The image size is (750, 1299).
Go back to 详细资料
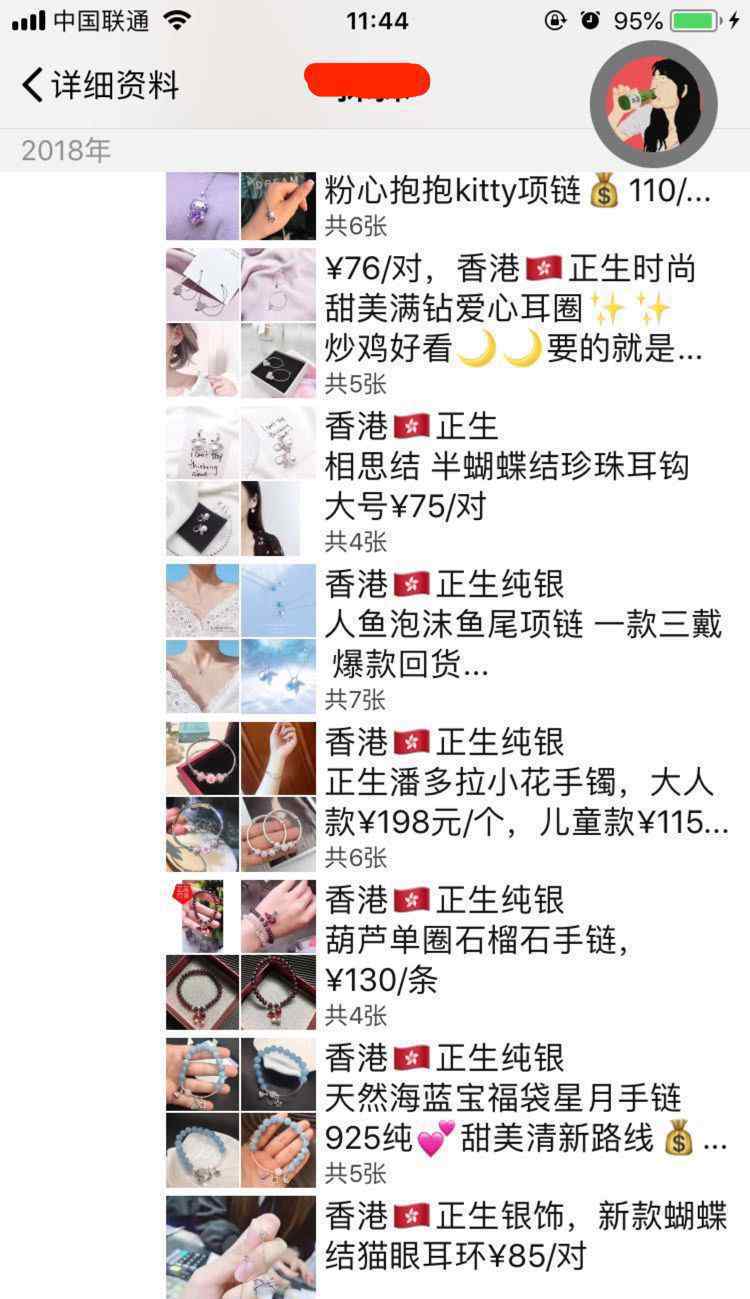[x=100, y=86]
